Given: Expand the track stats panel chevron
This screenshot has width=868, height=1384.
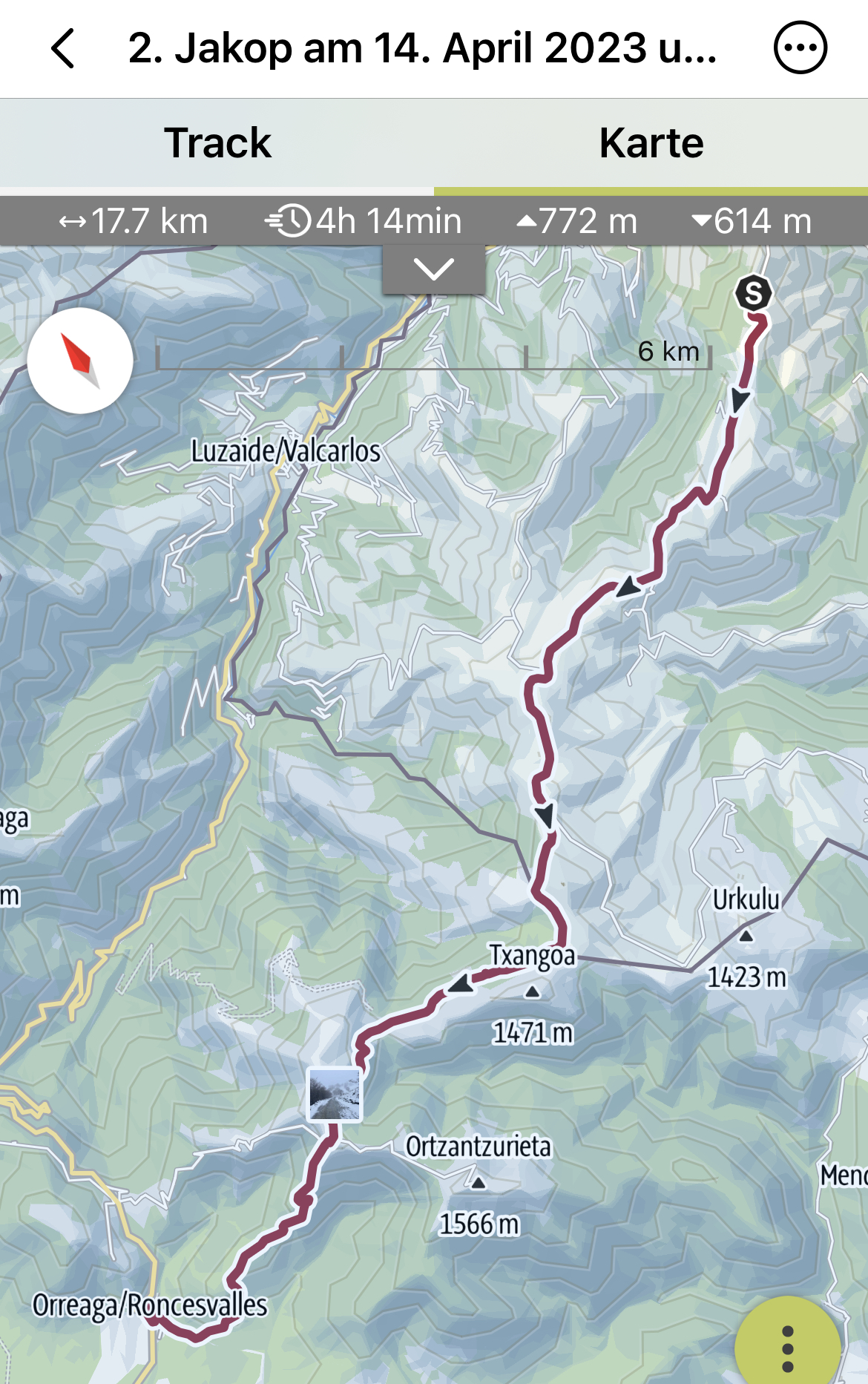Looking at the screenshot, I should 434,269.
